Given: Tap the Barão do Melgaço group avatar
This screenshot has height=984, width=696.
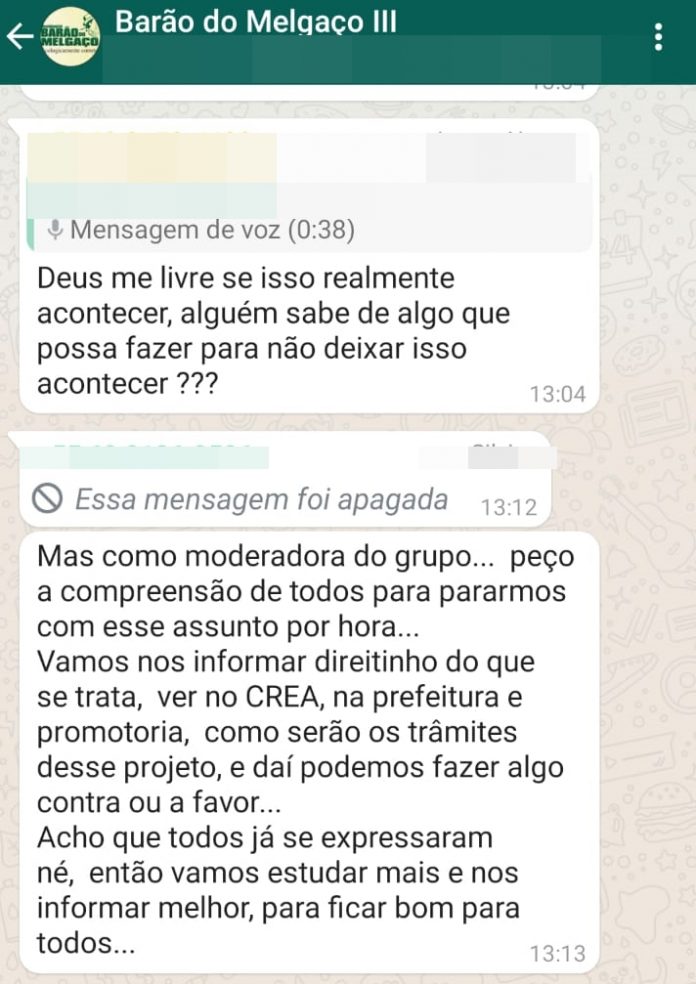Looking at the screenshot, I should (x=70, y=37).
